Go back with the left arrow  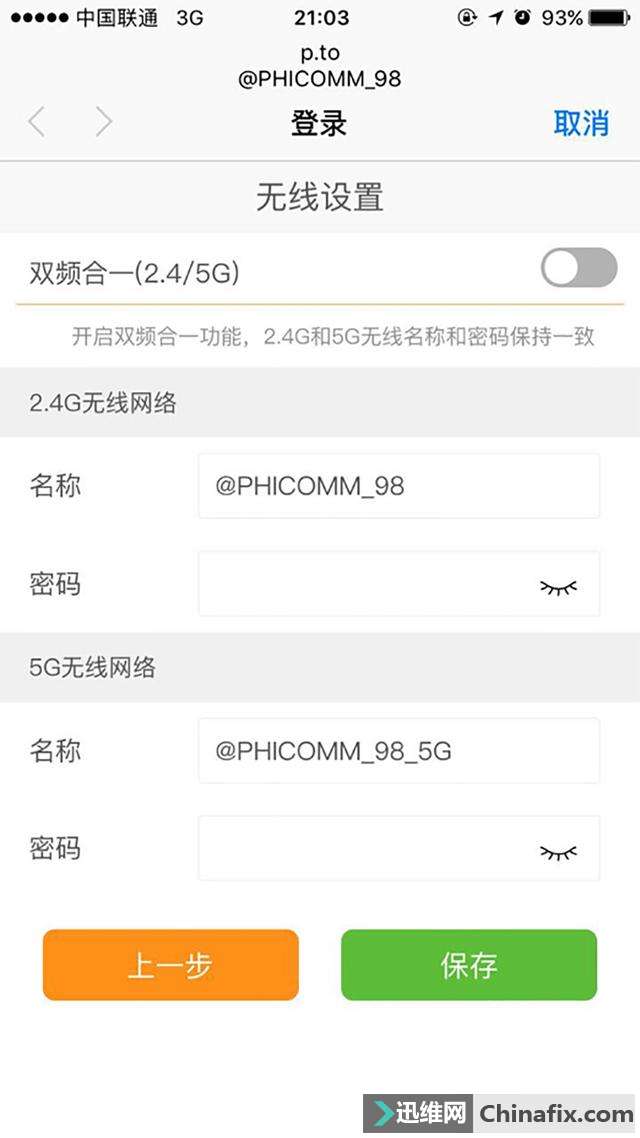click(x=37, y=123)
